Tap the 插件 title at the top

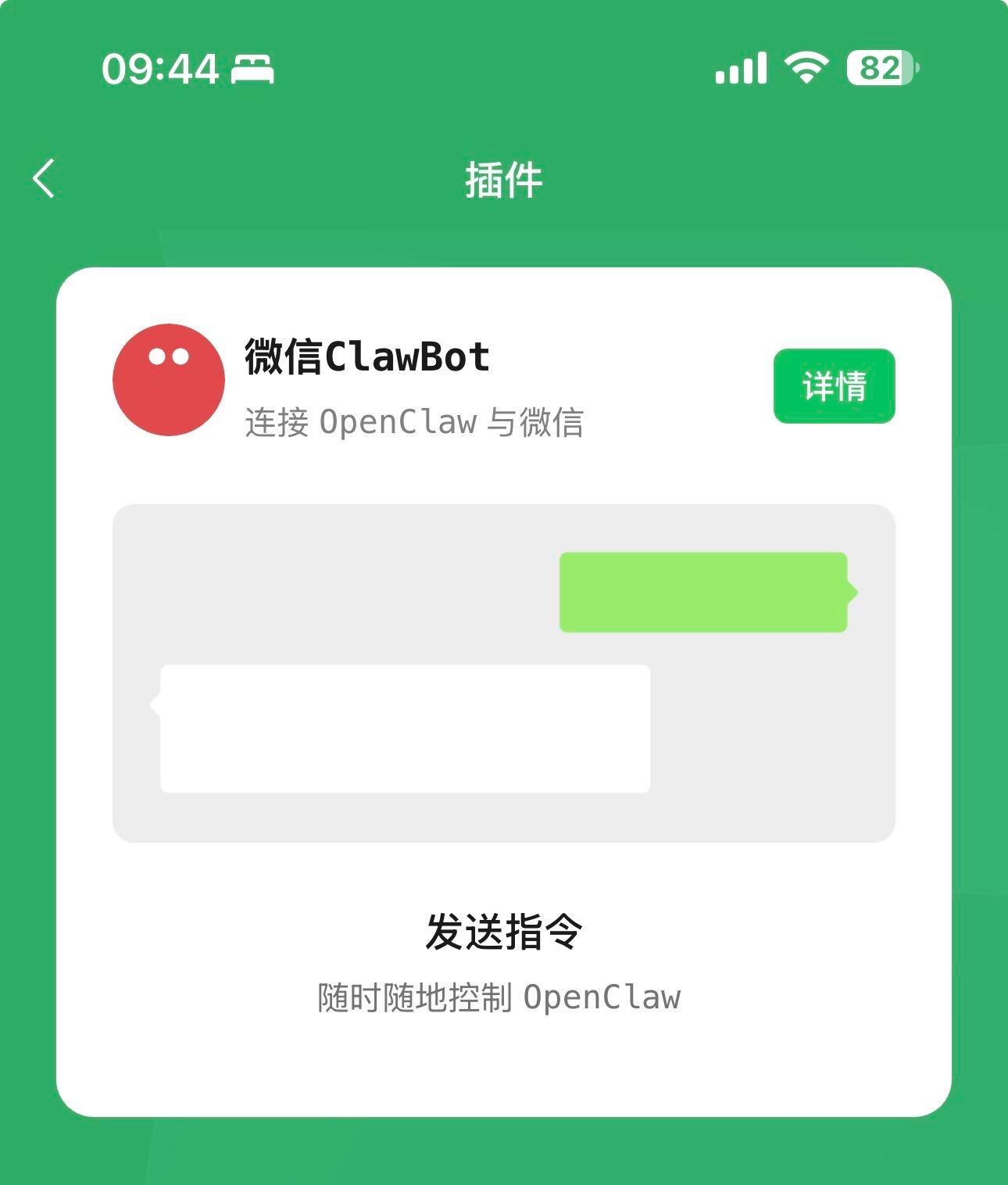click(504, 177)
